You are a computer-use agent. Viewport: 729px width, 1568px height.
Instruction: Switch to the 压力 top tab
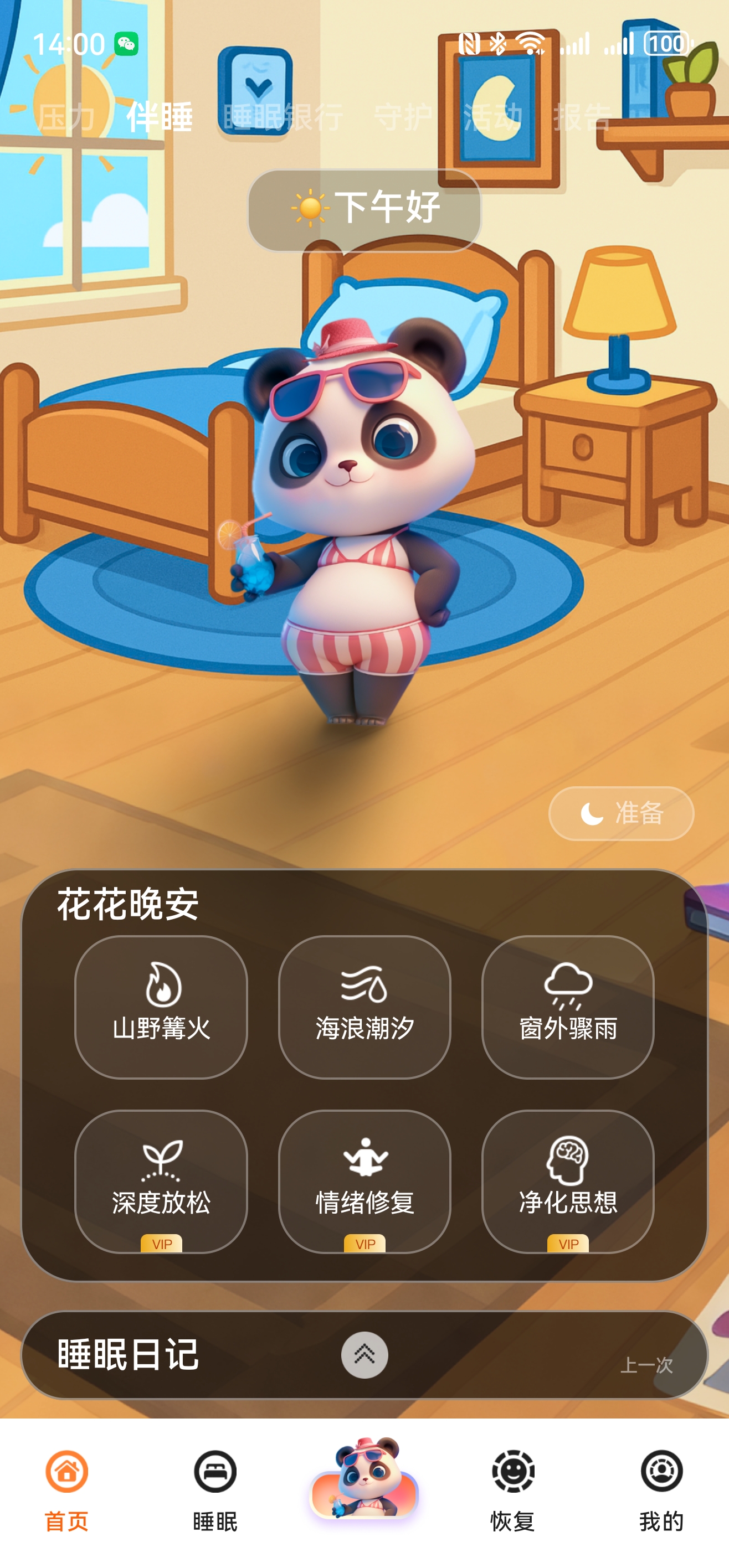66,117
